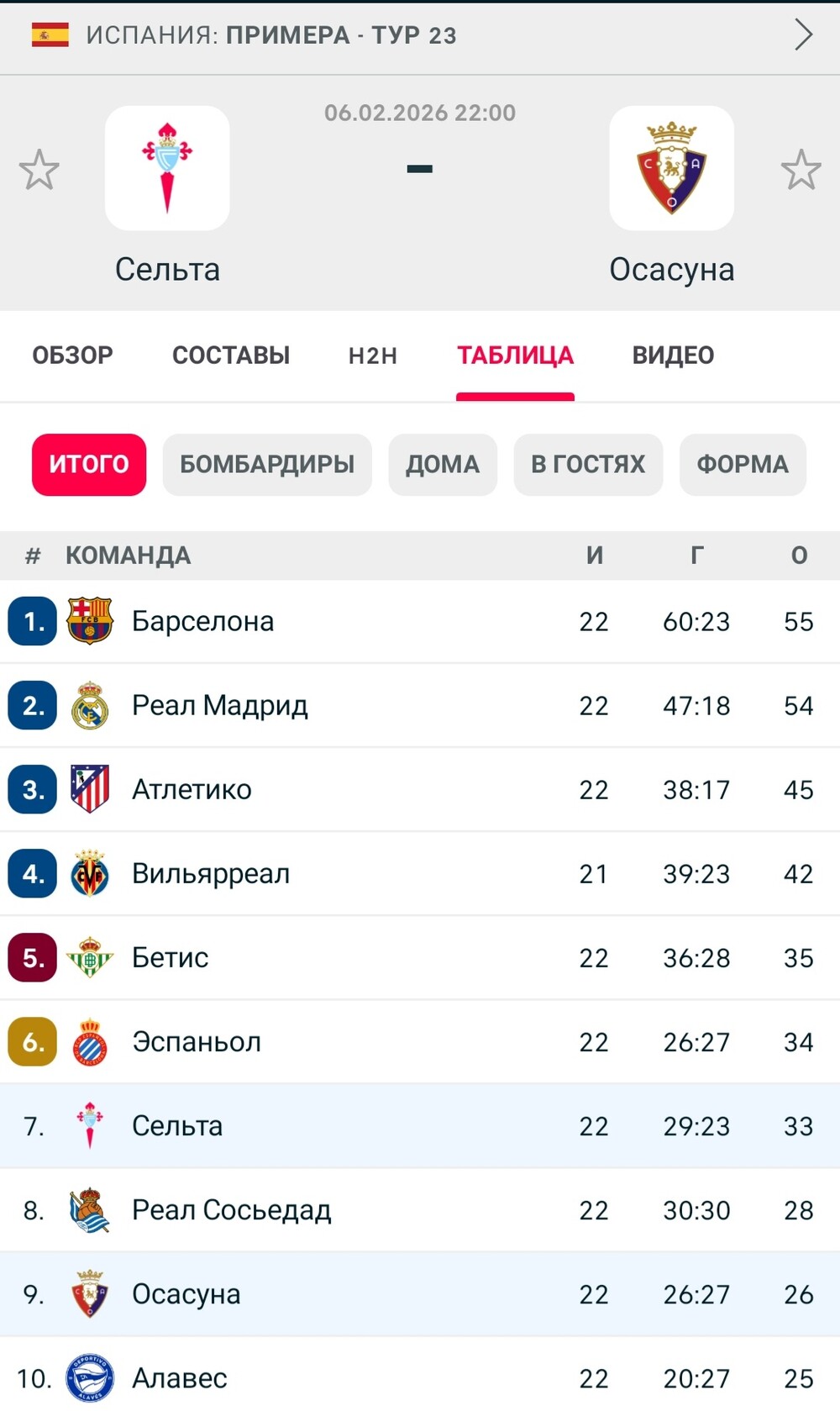Switch to the ВИДЕО tab
840x1411 pixels.
673,355
